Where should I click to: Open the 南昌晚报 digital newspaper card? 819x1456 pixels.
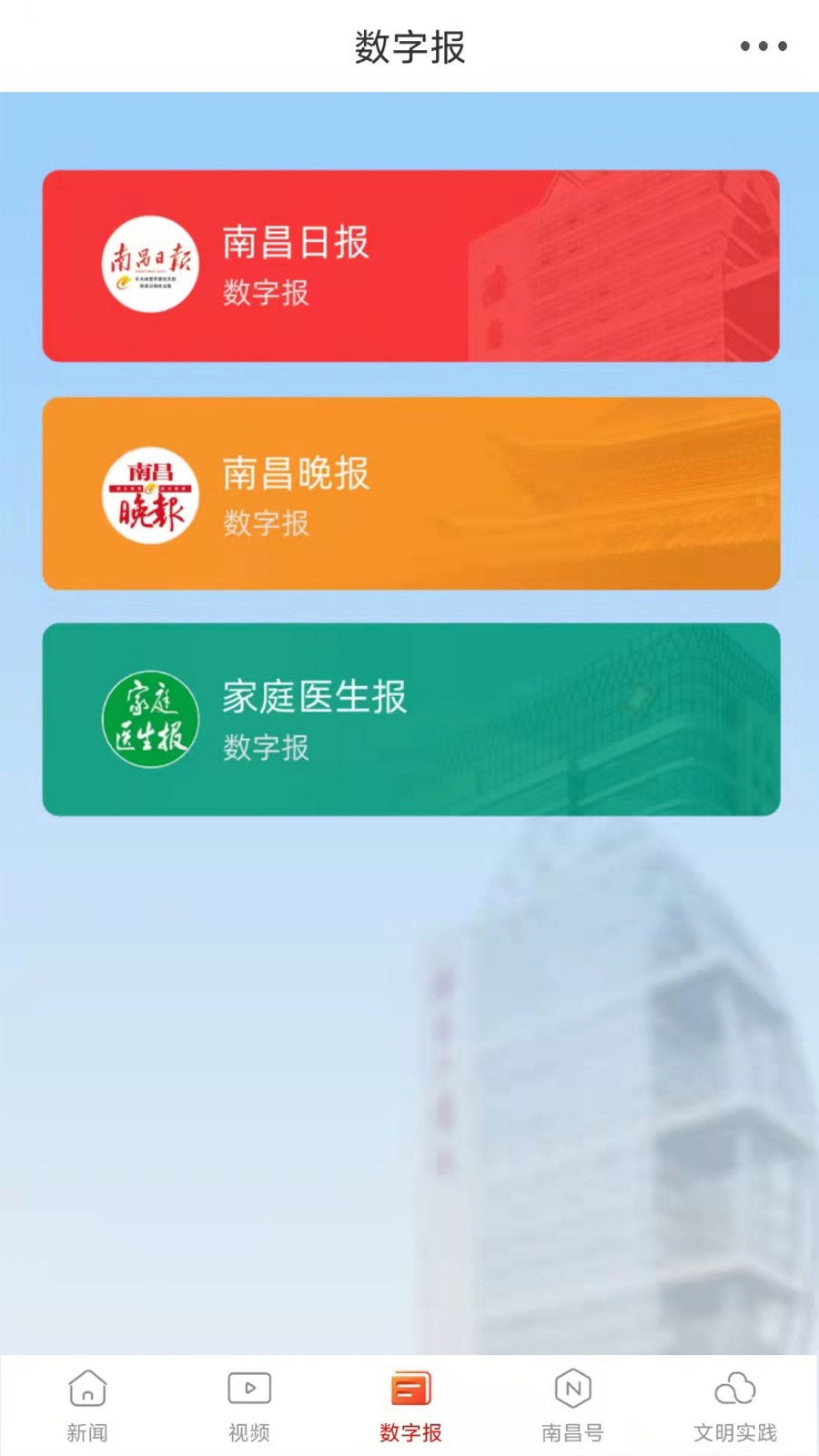(410, 493)
